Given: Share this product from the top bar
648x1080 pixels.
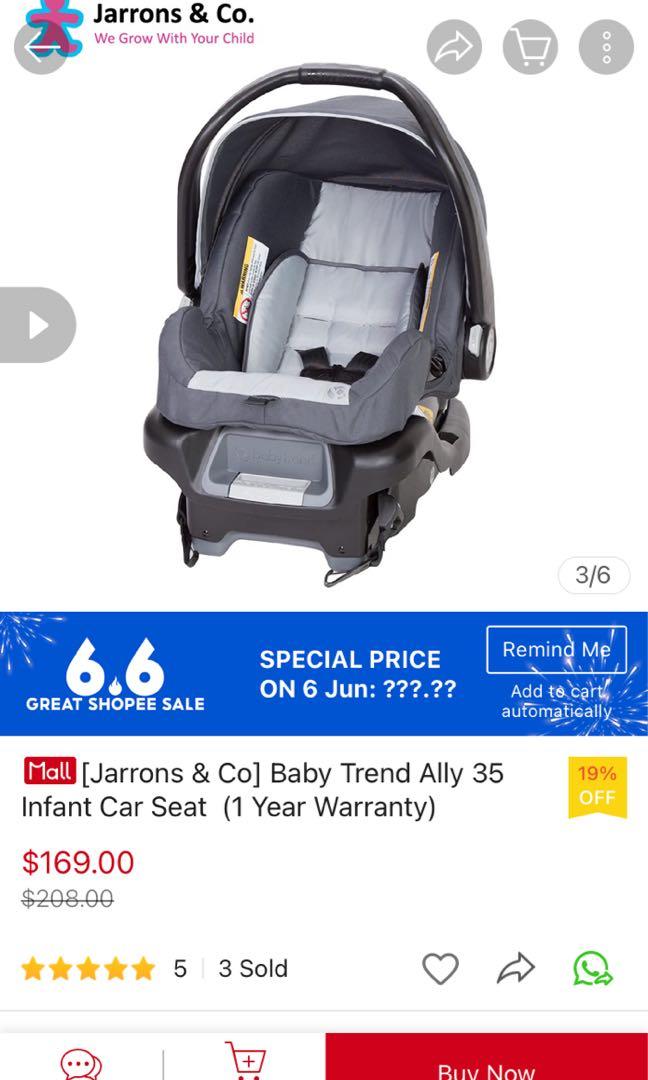Looking at the screenshot, I should tap(454, 47).
